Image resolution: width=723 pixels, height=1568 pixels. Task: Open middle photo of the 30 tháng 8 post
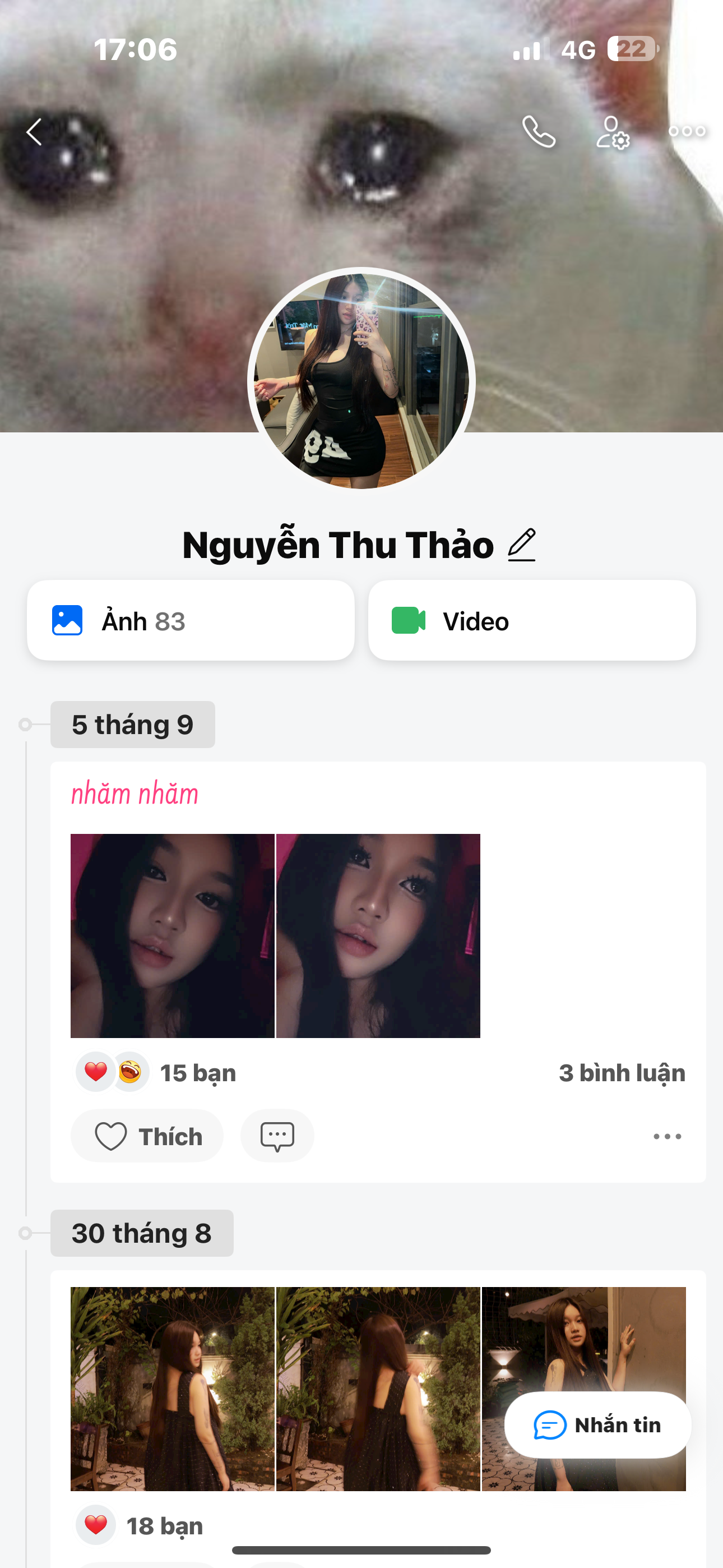(378, 1389)
